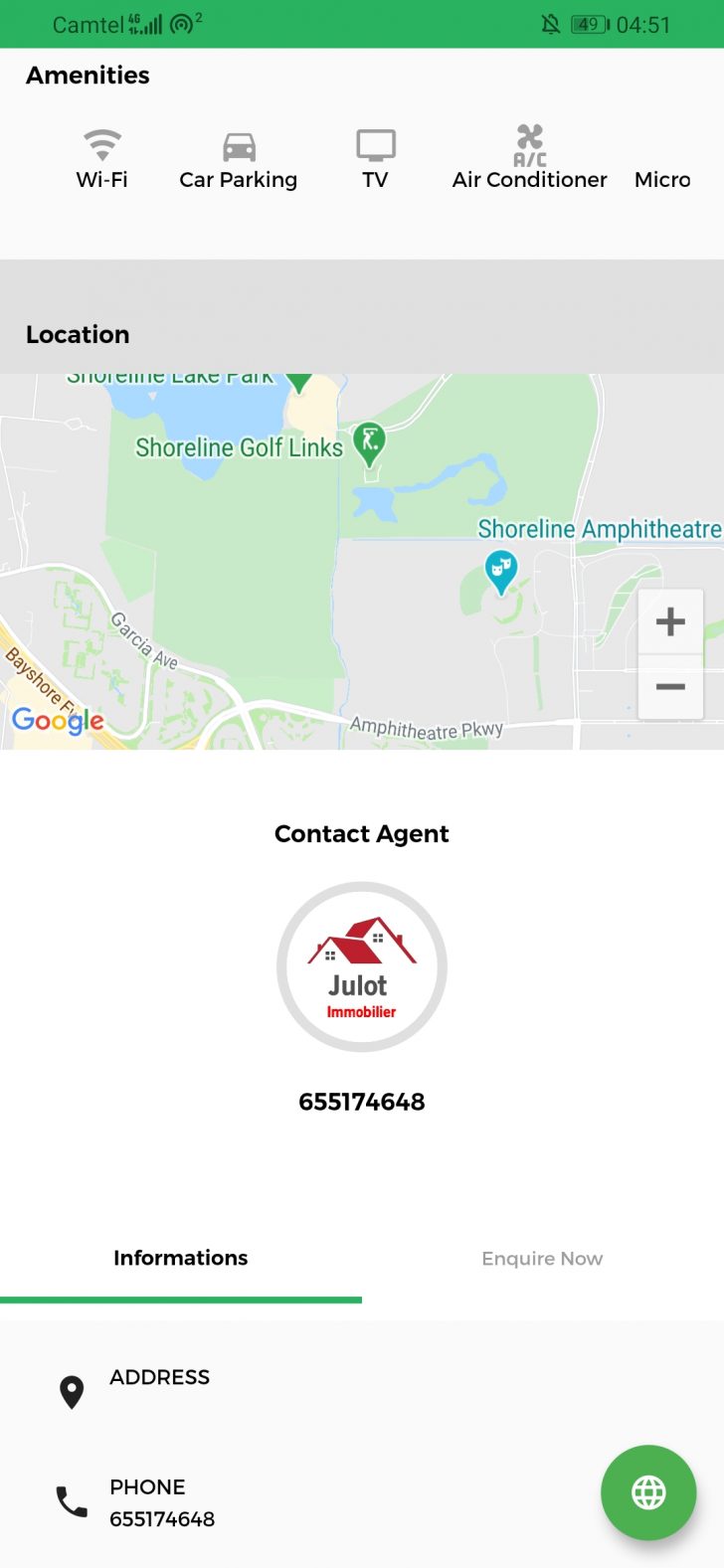
Task: Open Shoreline Amphitheatre marker on the map
Action: (500, 571)
